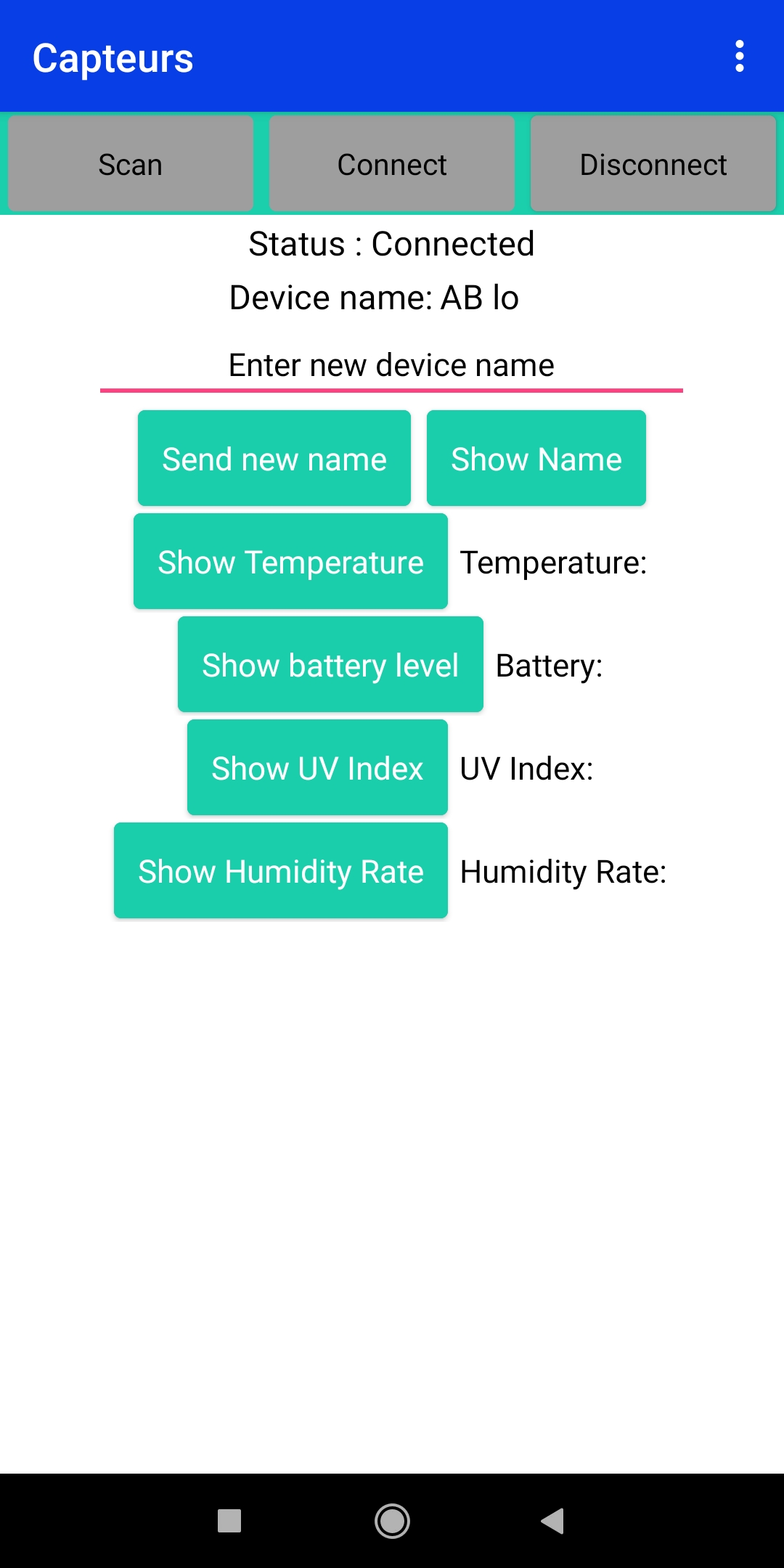Tap the Show Name button

click(x=536, y=459)
